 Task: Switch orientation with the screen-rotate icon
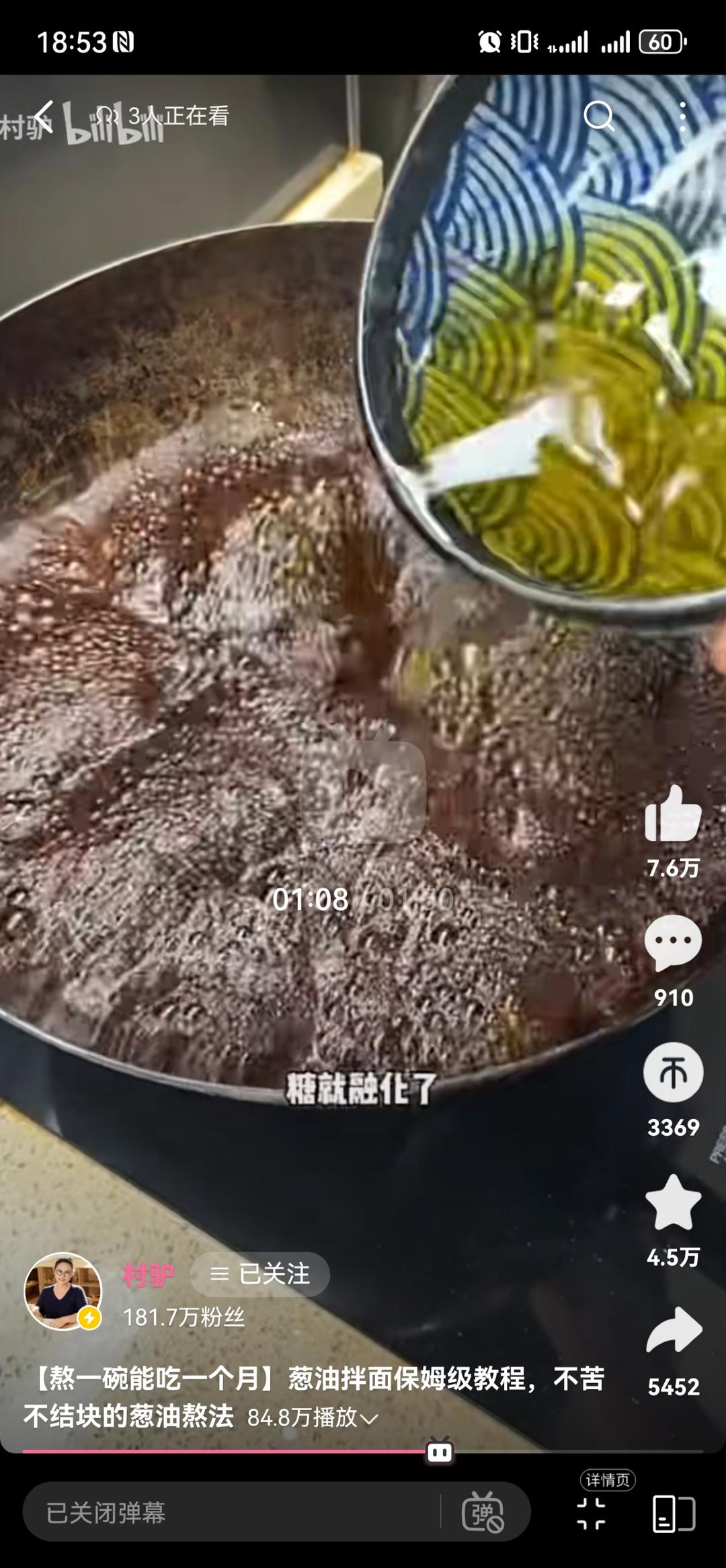(x=674, y=1513)
